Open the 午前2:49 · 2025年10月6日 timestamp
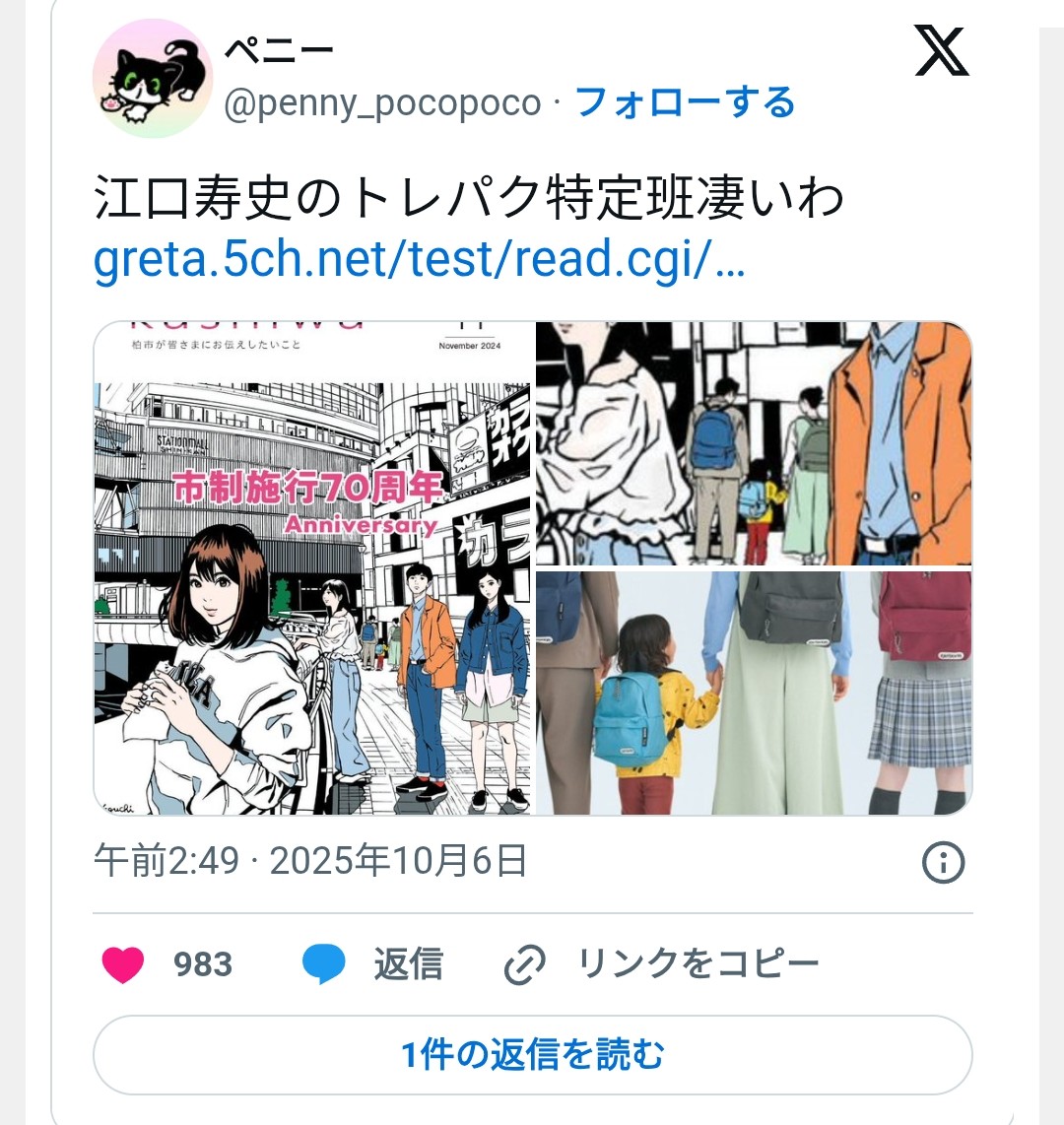Viewport: 1064px width, 1125px height. pyautogui.click(x=310, y=862)
